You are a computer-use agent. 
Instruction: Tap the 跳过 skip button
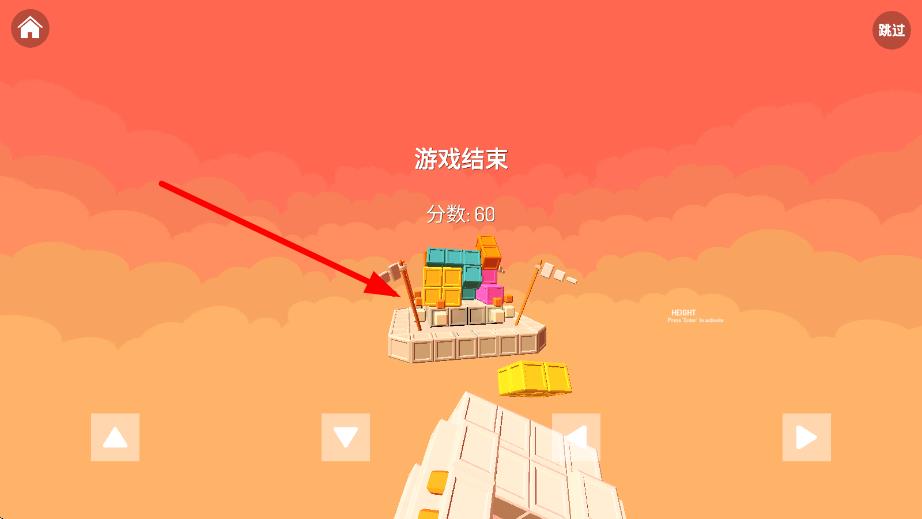click(891, 30)
